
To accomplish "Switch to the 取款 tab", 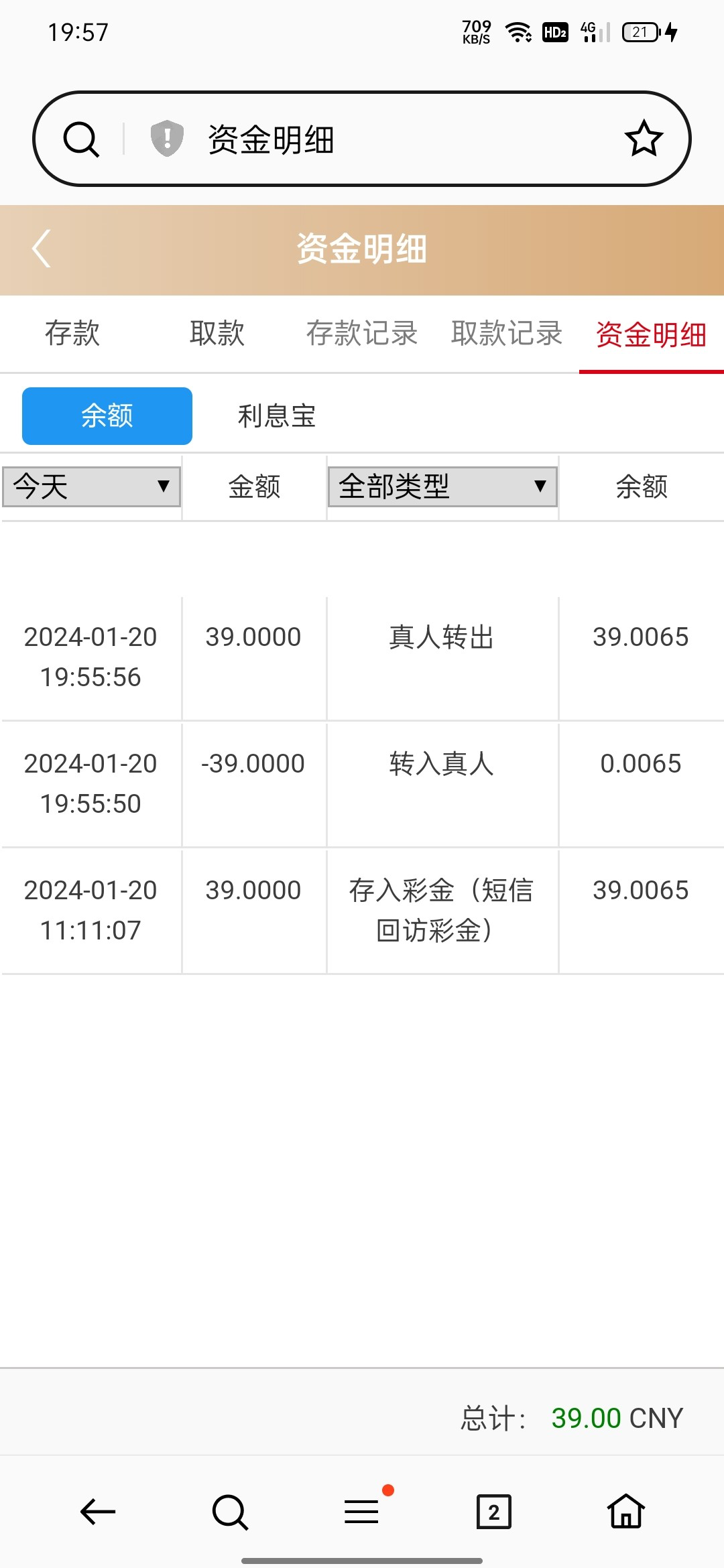I will coord(217,334).
